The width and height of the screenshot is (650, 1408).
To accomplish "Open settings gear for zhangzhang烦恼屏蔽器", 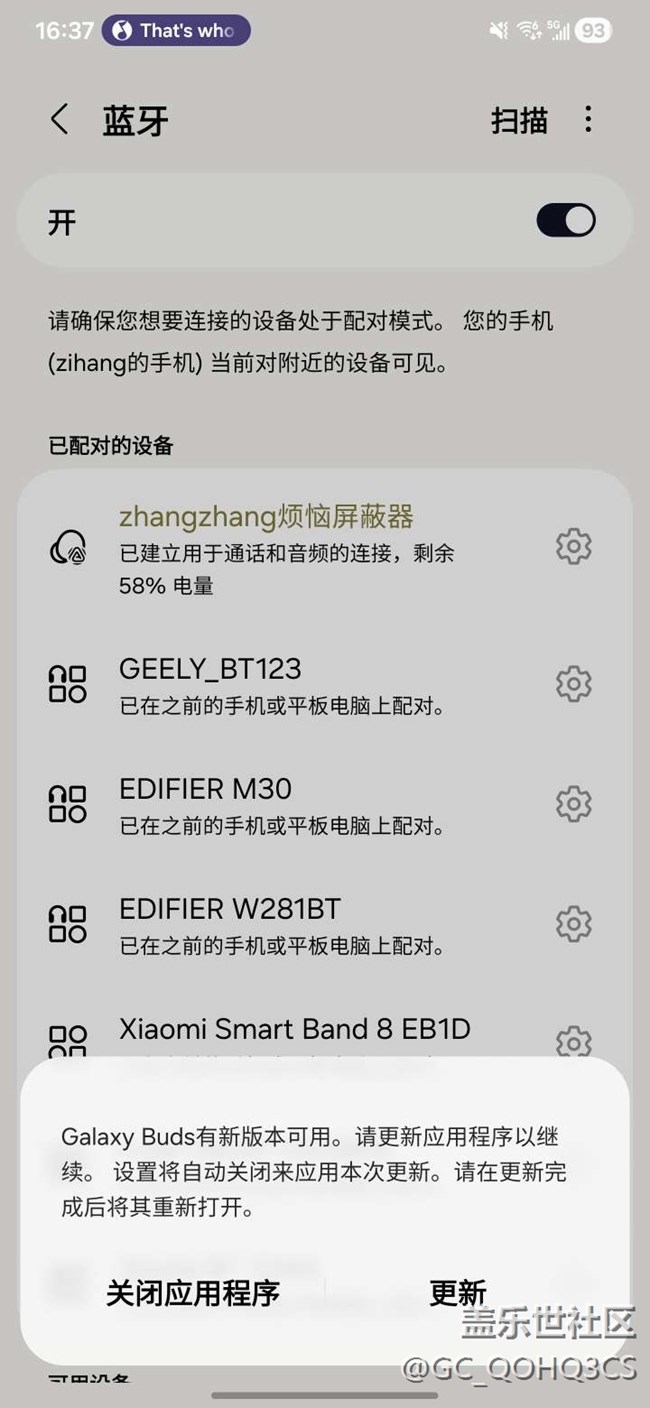I will (573, 546).
